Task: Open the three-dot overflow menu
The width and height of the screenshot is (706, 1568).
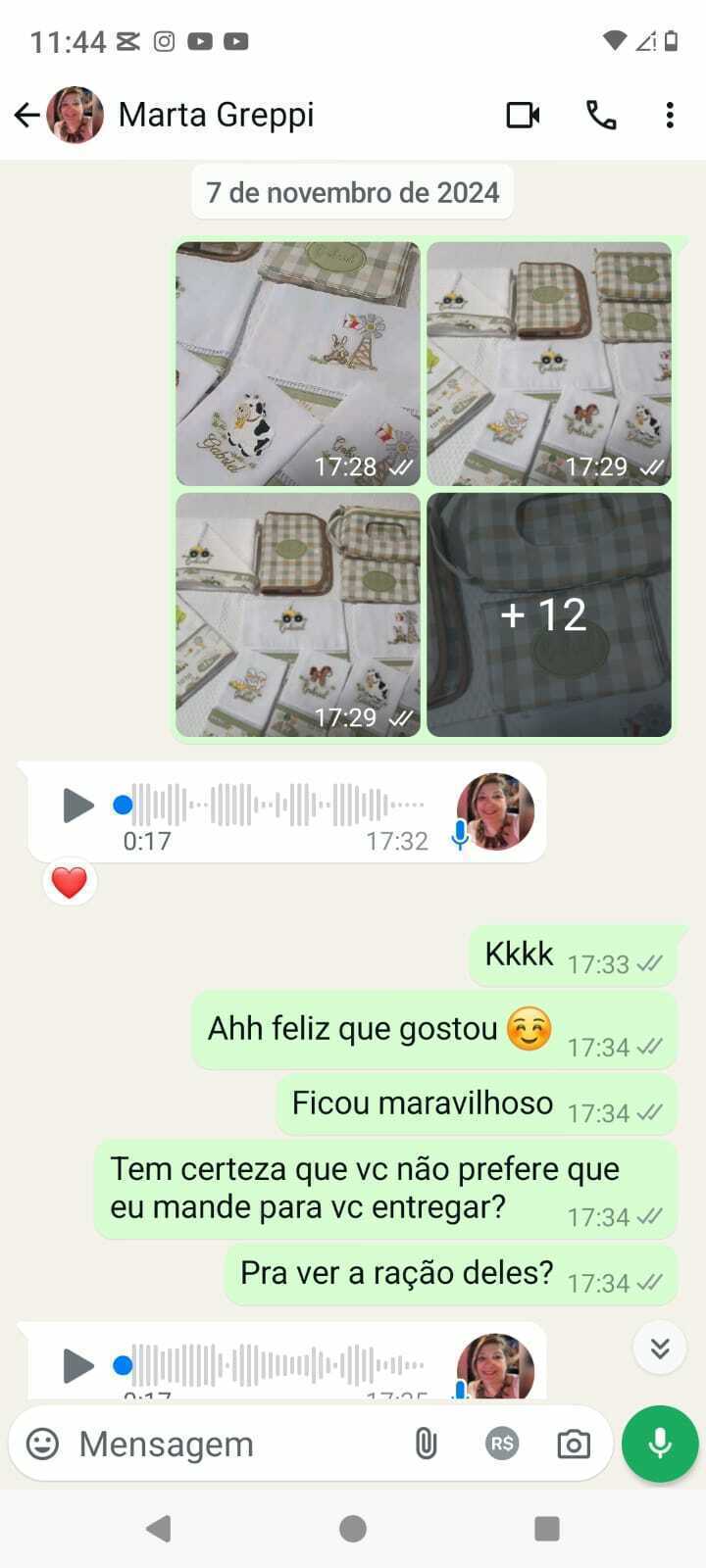Action: coord(670,116)
